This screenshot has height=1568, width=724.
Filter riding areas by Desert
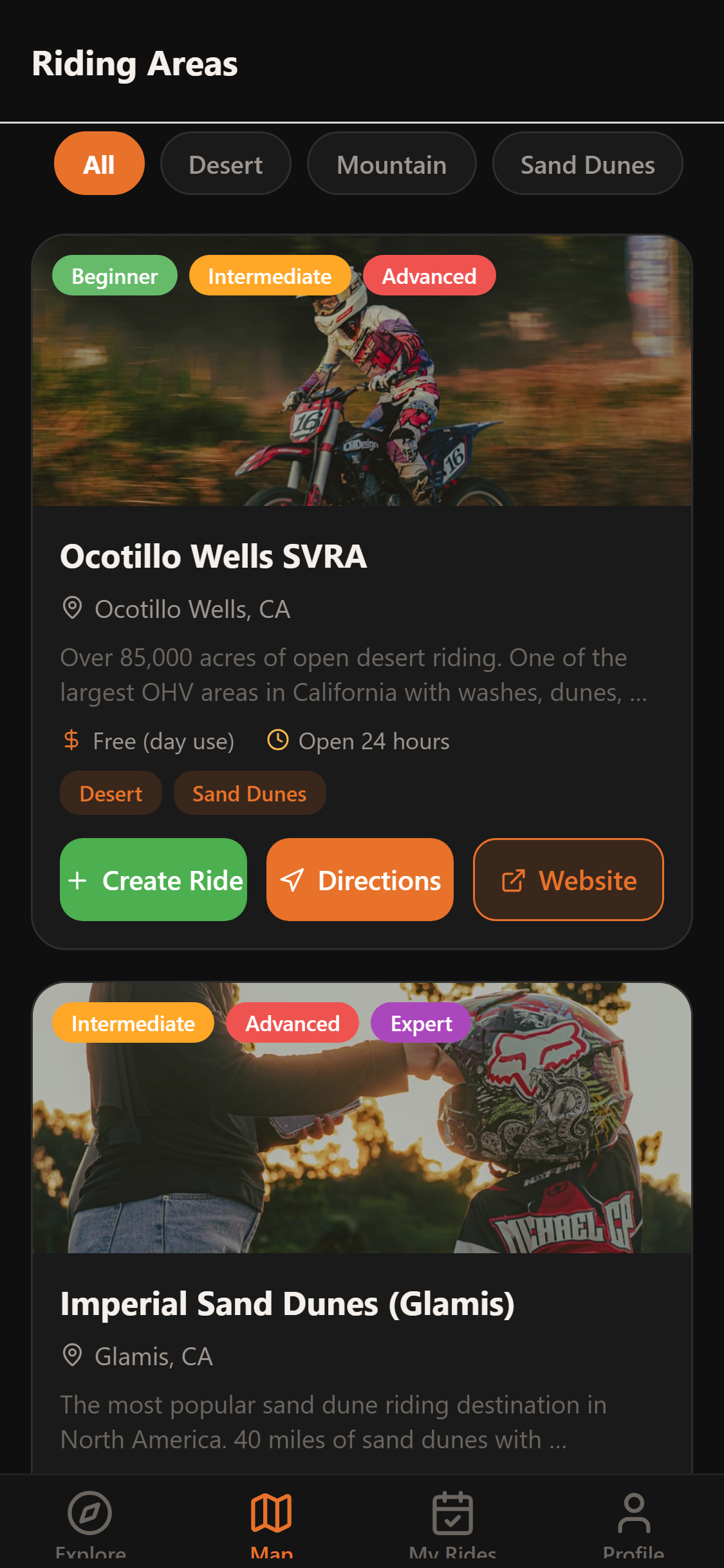(225, 163)
